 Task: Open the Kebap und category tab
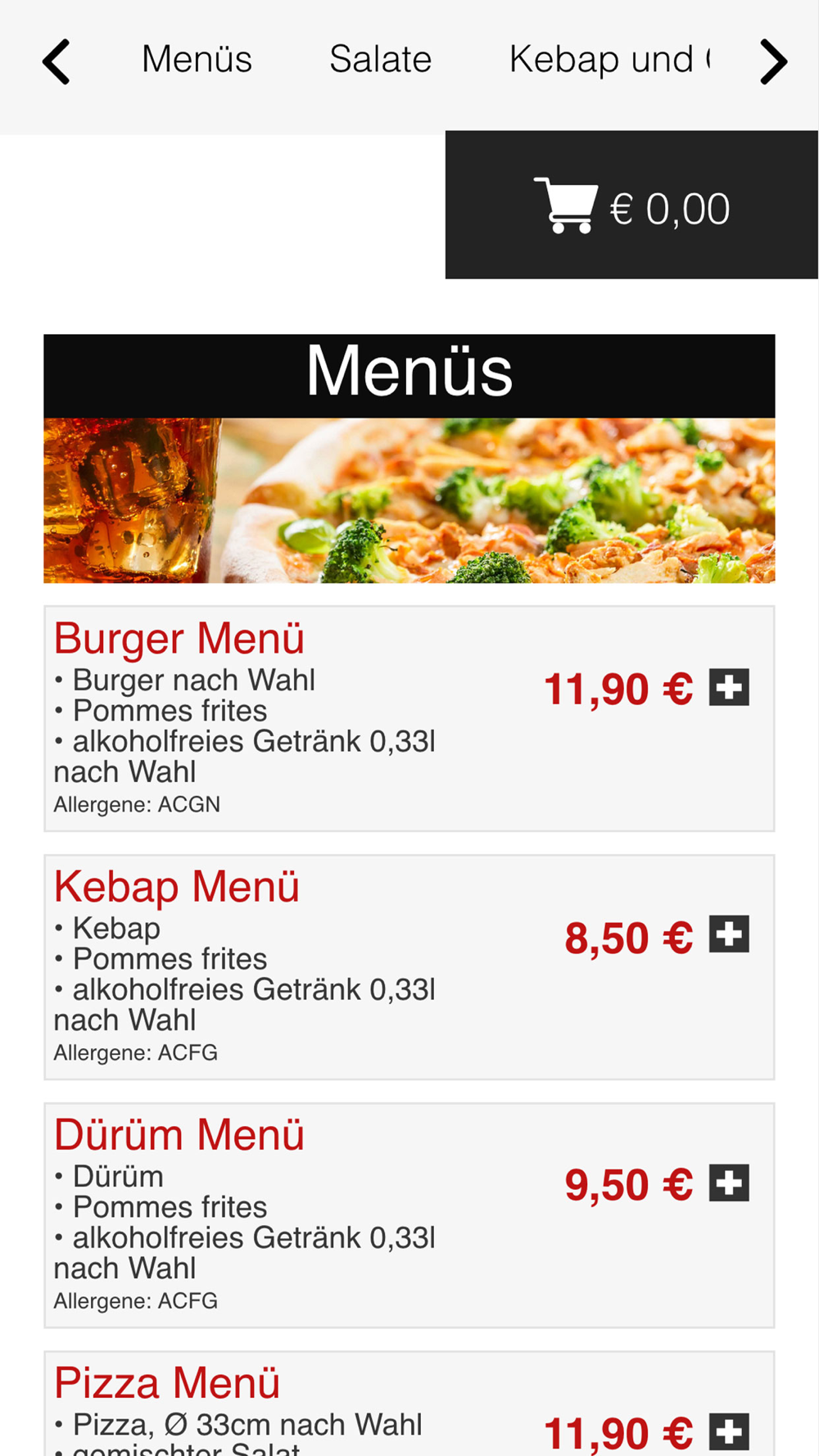pos(609,60)
